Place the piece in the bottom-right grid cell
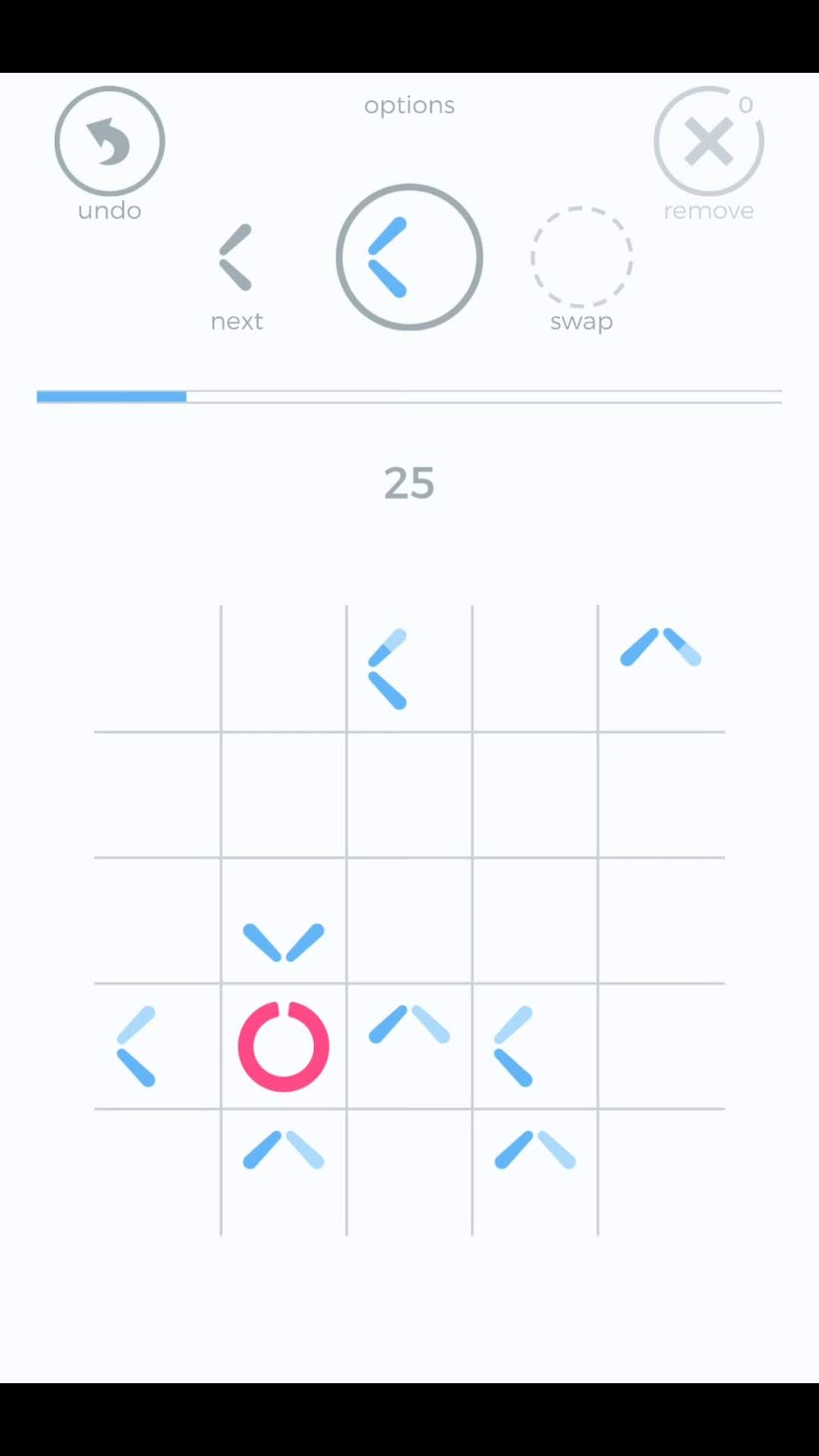Viewport: 819px width, 1456px height. pyautogui.click(x=662, y=1172)
